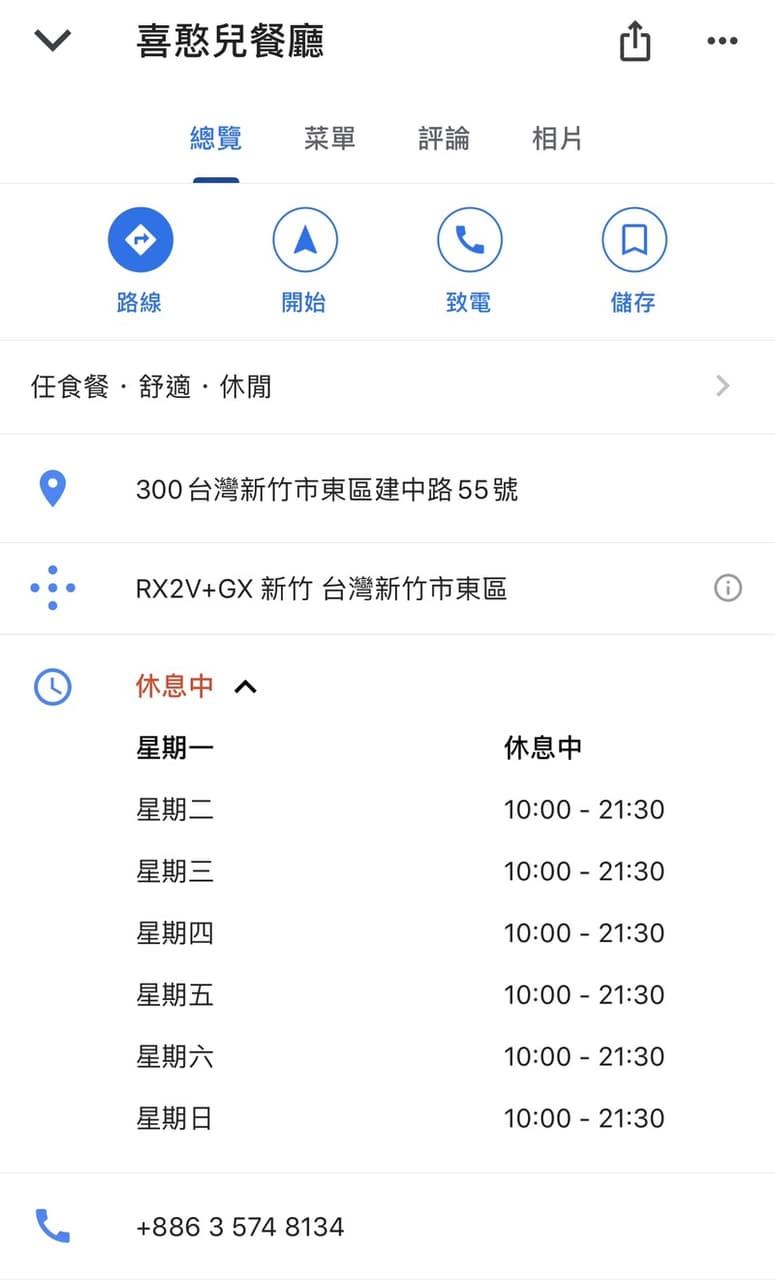The width and height of the screenshot is (775, 1280).
Task: Switch to the 評論 tab
Action: (444, 139)
